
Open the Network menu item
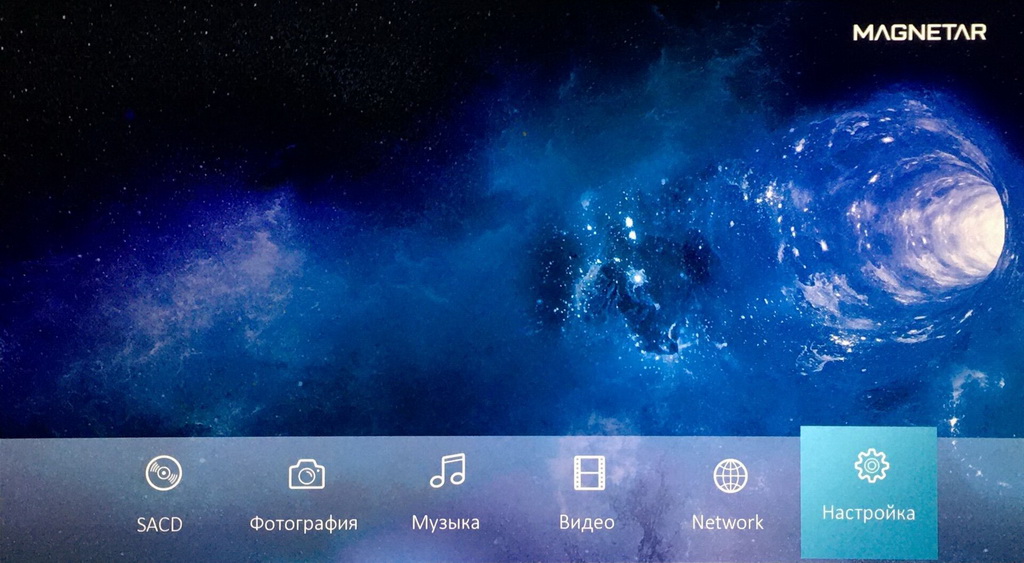(728, 492)
